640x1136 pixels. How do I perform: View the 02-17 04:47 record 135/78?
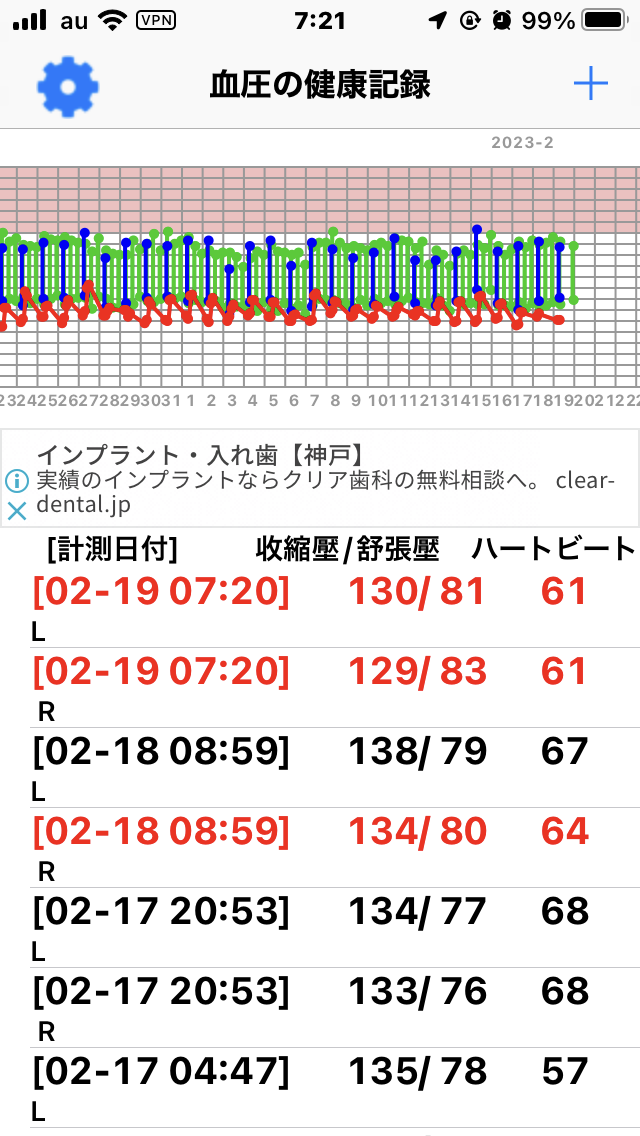[x=320, y=1087]
